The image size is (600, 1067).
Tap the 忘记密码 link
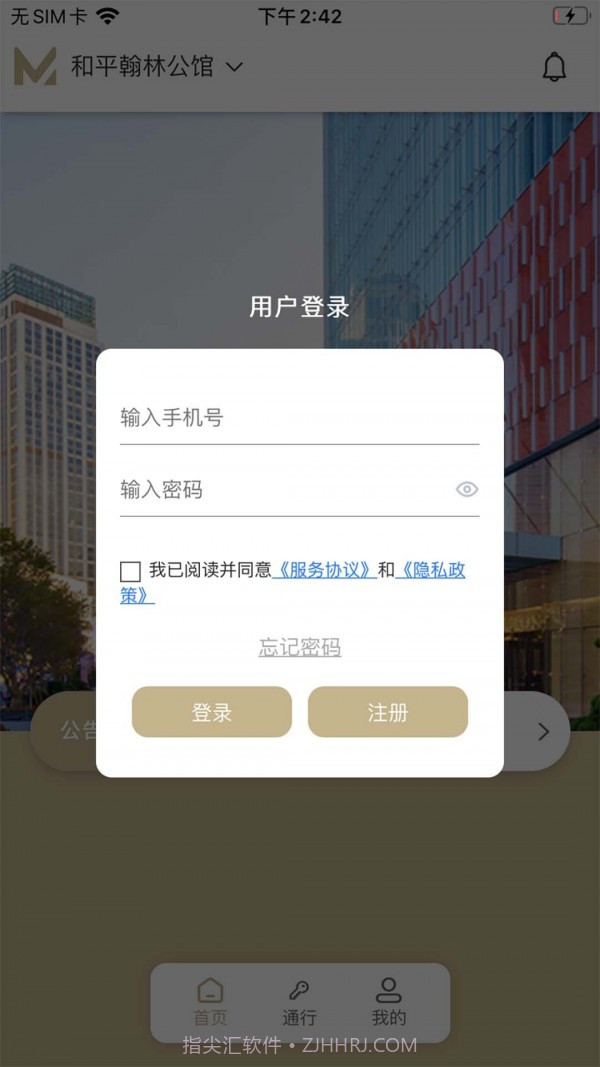pos(300,647)
